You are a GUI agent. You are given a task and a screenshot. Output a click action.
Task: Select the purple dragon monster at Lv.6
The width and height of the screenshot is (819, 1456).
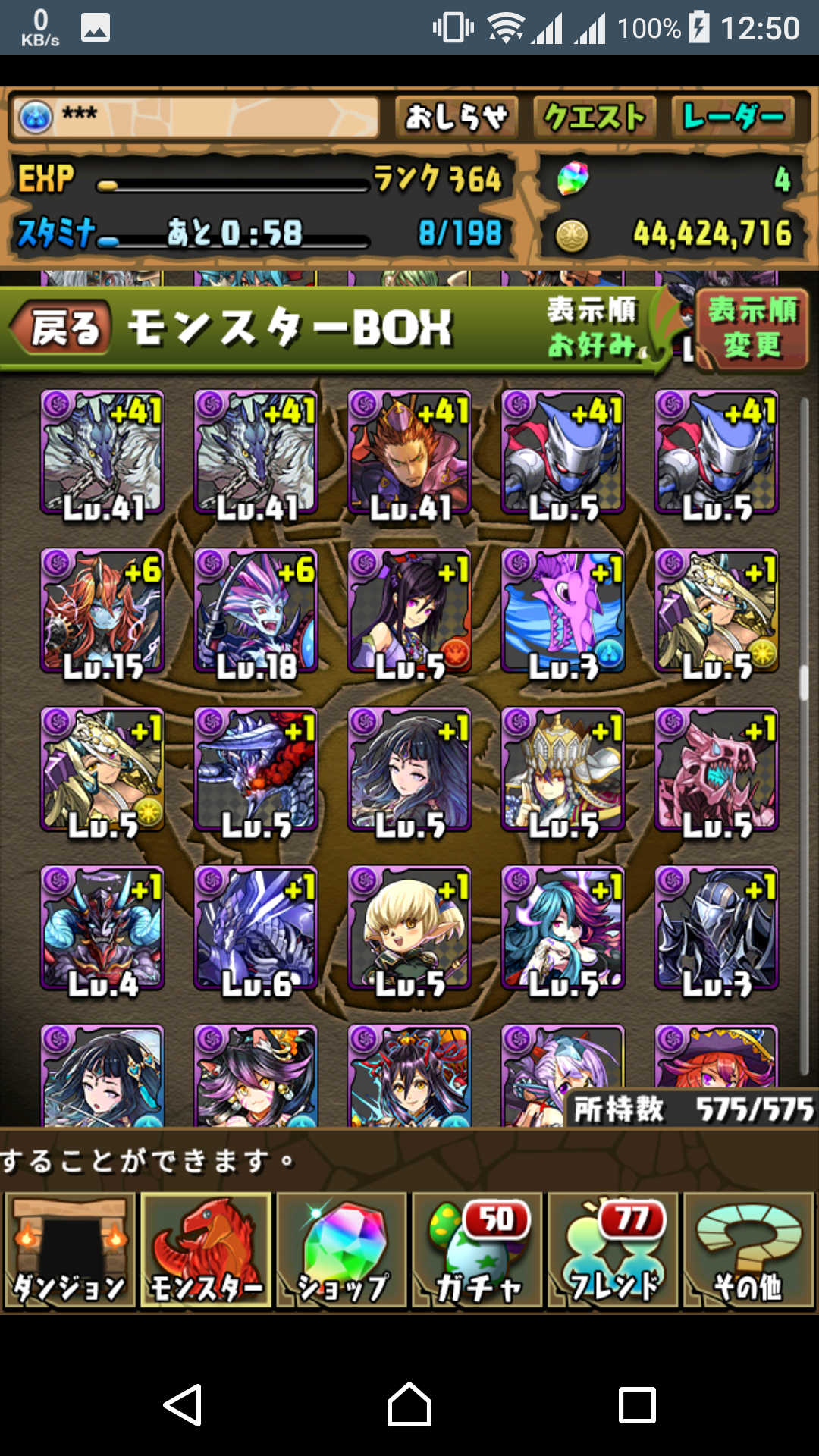pos(256,929)
